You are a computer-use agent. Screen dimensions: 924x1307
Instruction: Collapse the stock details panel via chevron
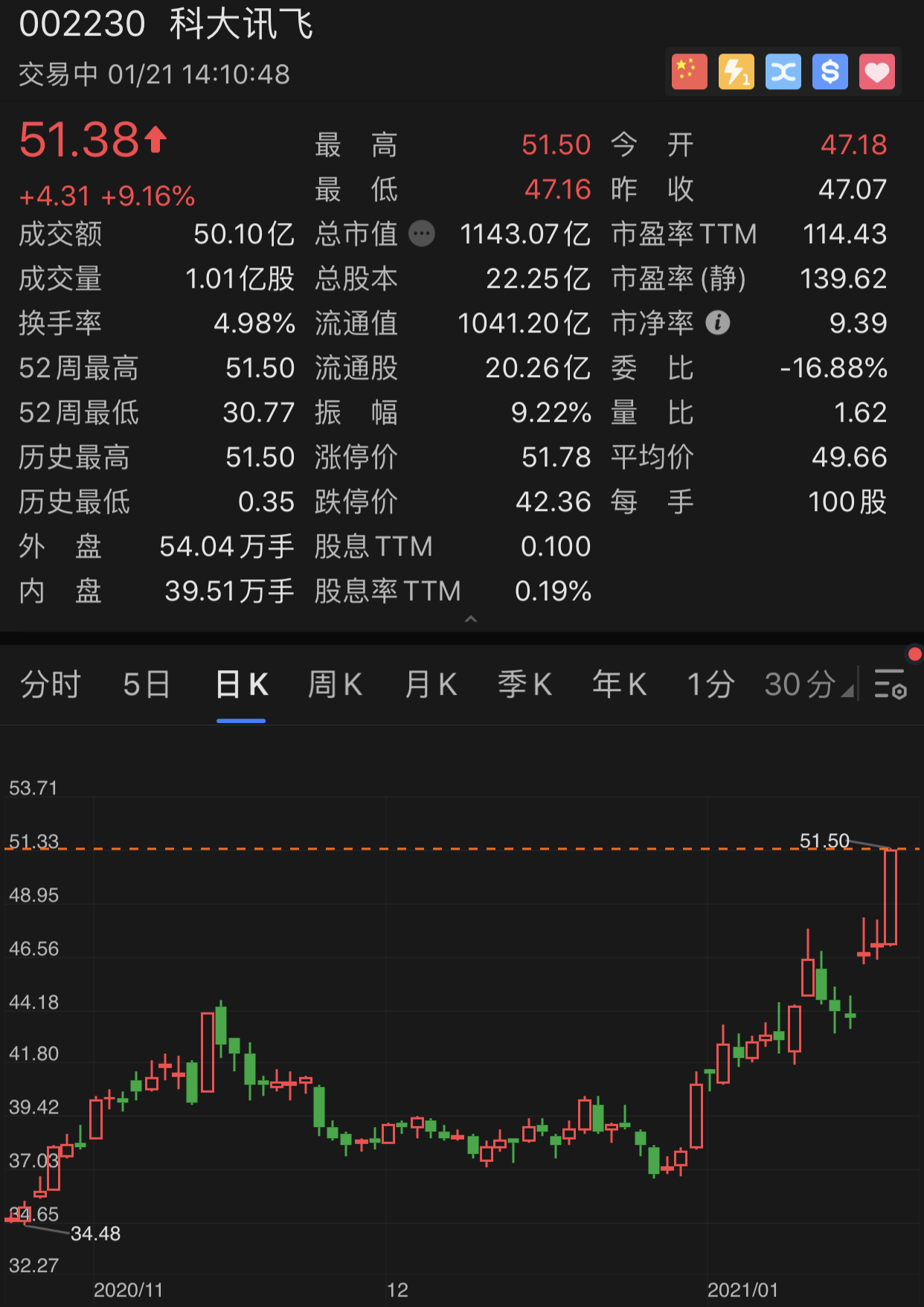470,618
